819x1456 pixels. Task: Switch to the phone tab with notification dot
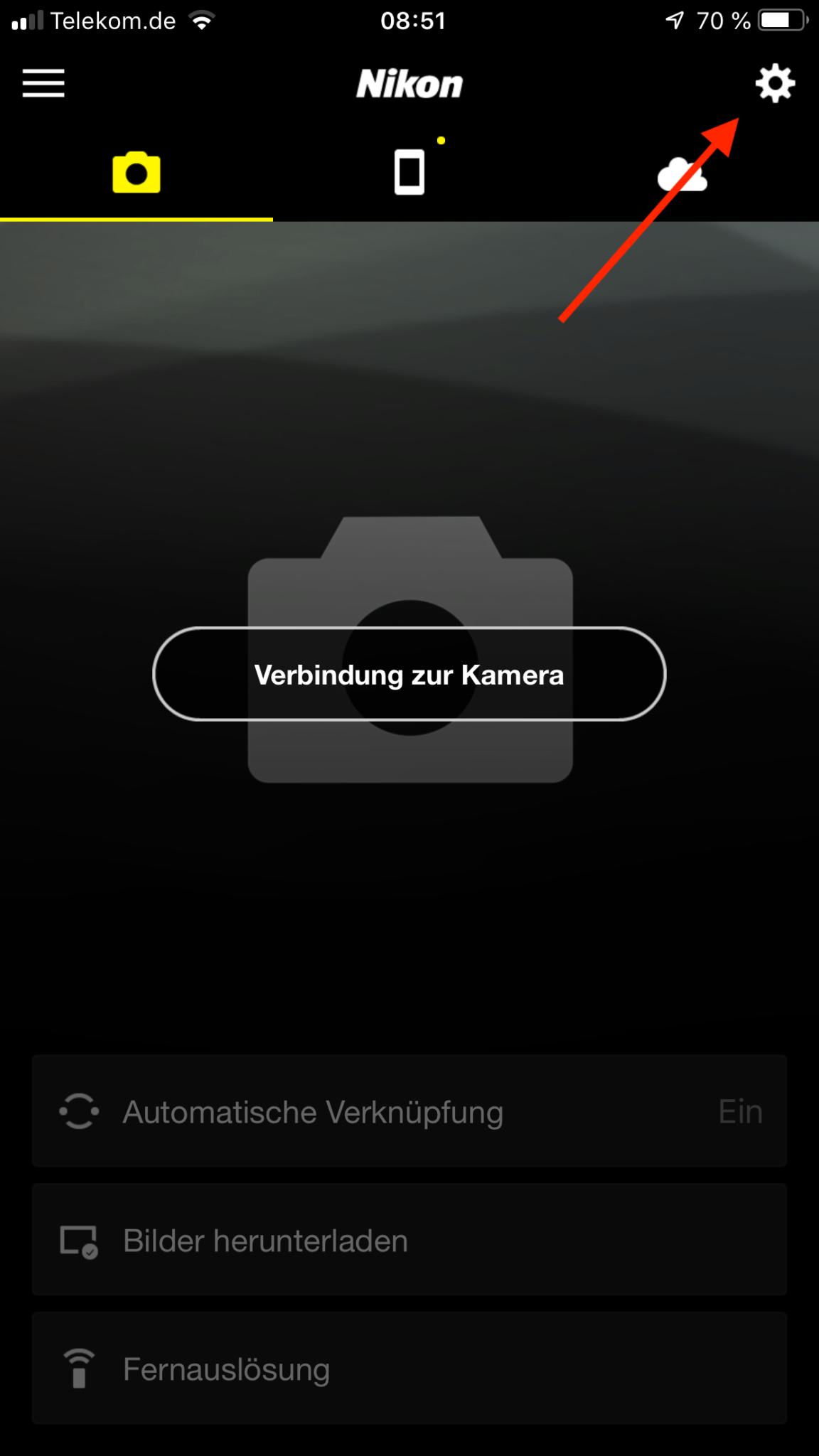409,173
